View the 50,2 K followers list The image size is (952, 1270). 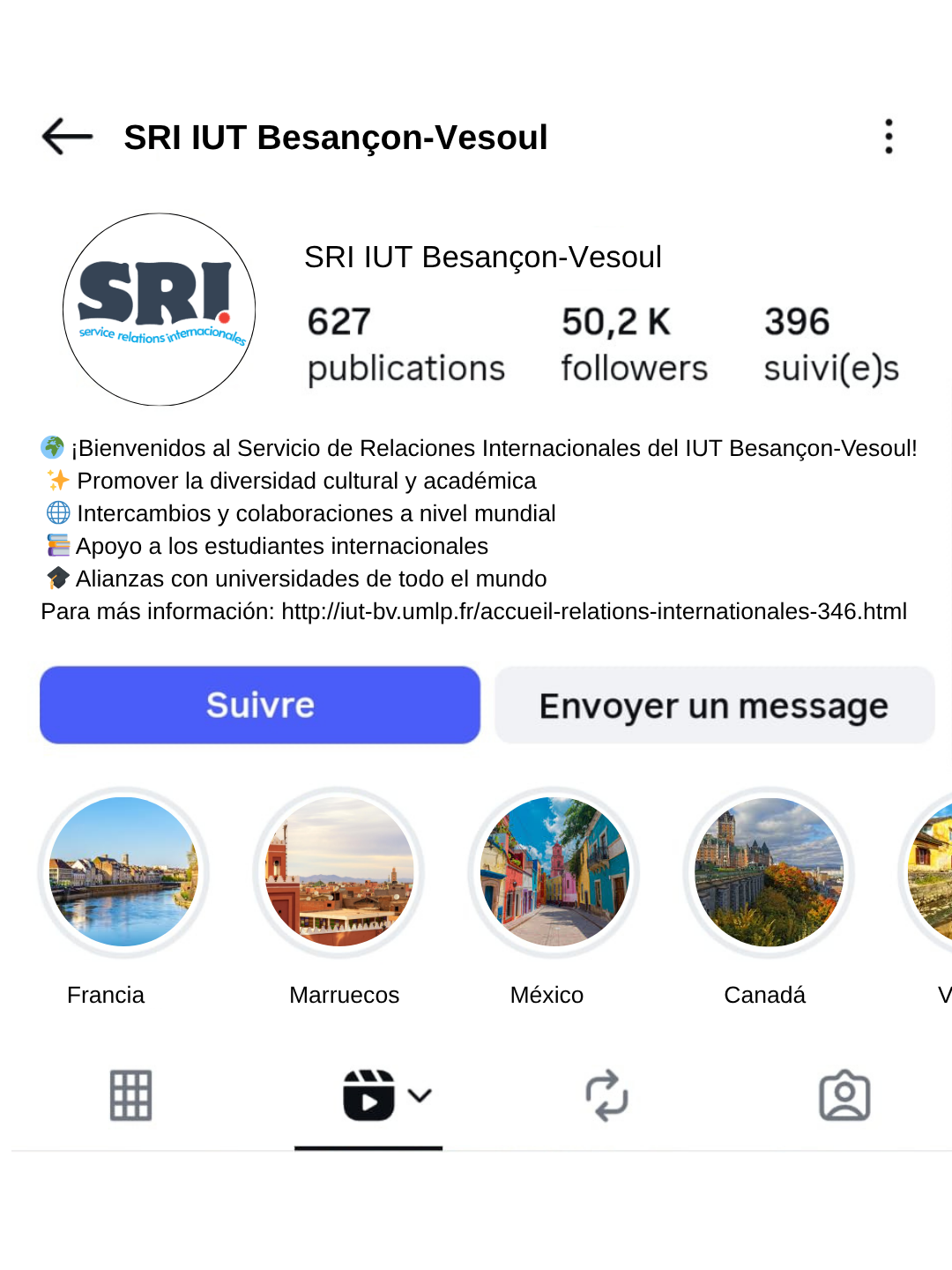pos(634,345)
